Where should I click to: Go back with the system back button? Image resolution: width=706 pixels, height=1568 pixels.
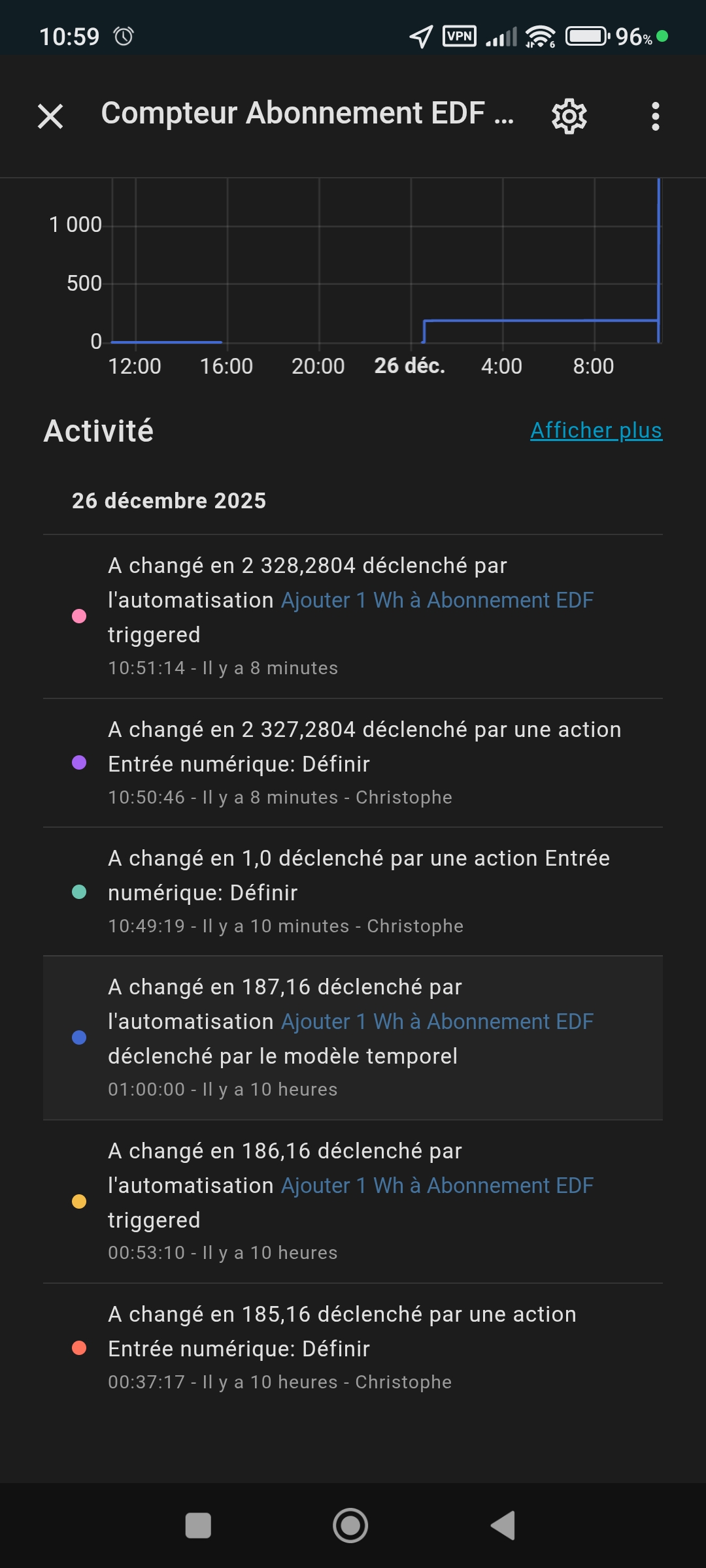503,1526
